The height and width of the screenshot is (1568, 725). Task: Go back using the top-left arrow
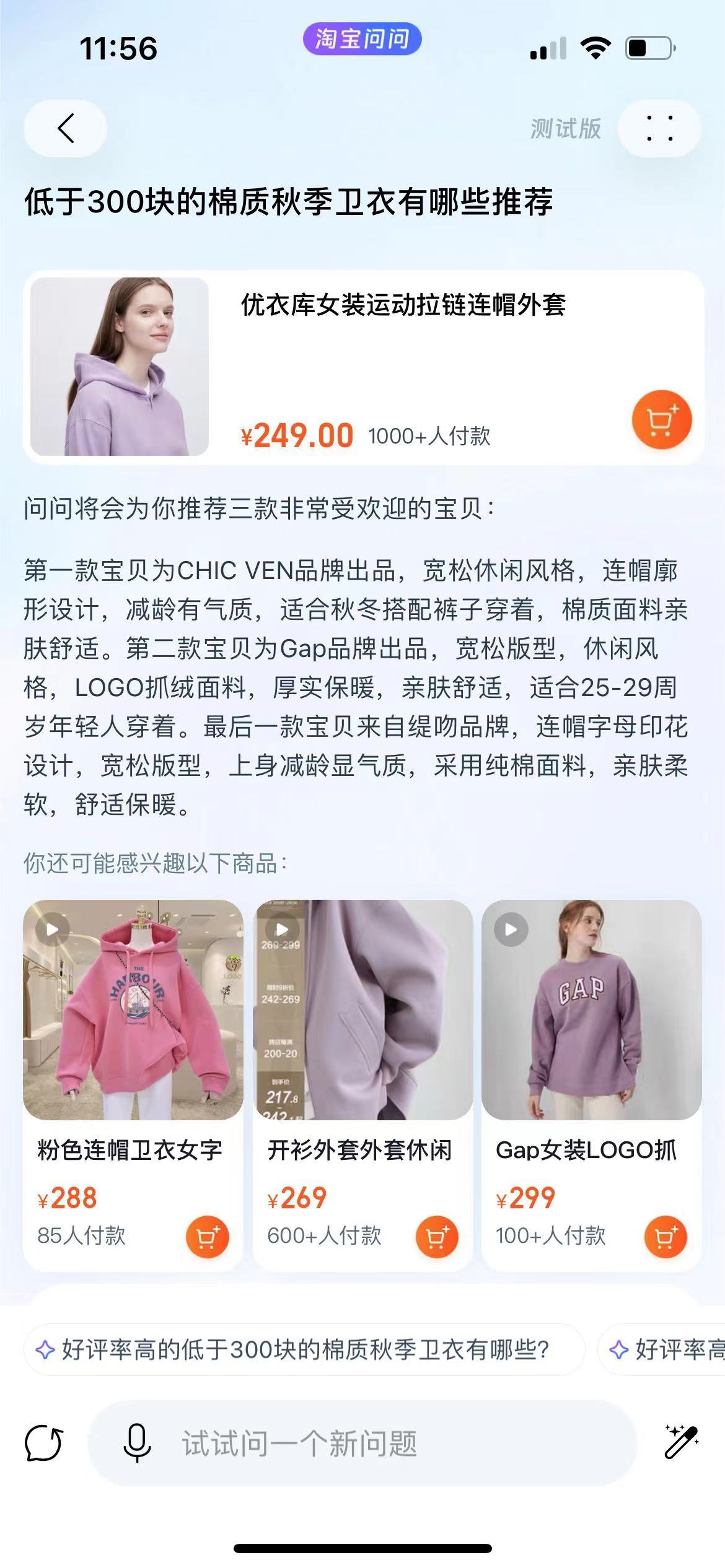click(66, 128)
